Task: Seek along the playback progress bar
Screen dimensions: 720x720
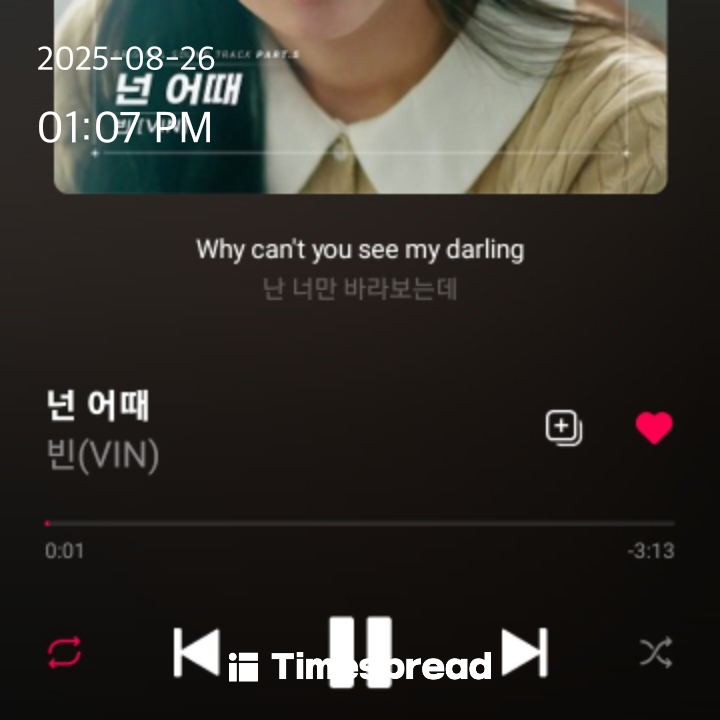Action: [360, 523]
